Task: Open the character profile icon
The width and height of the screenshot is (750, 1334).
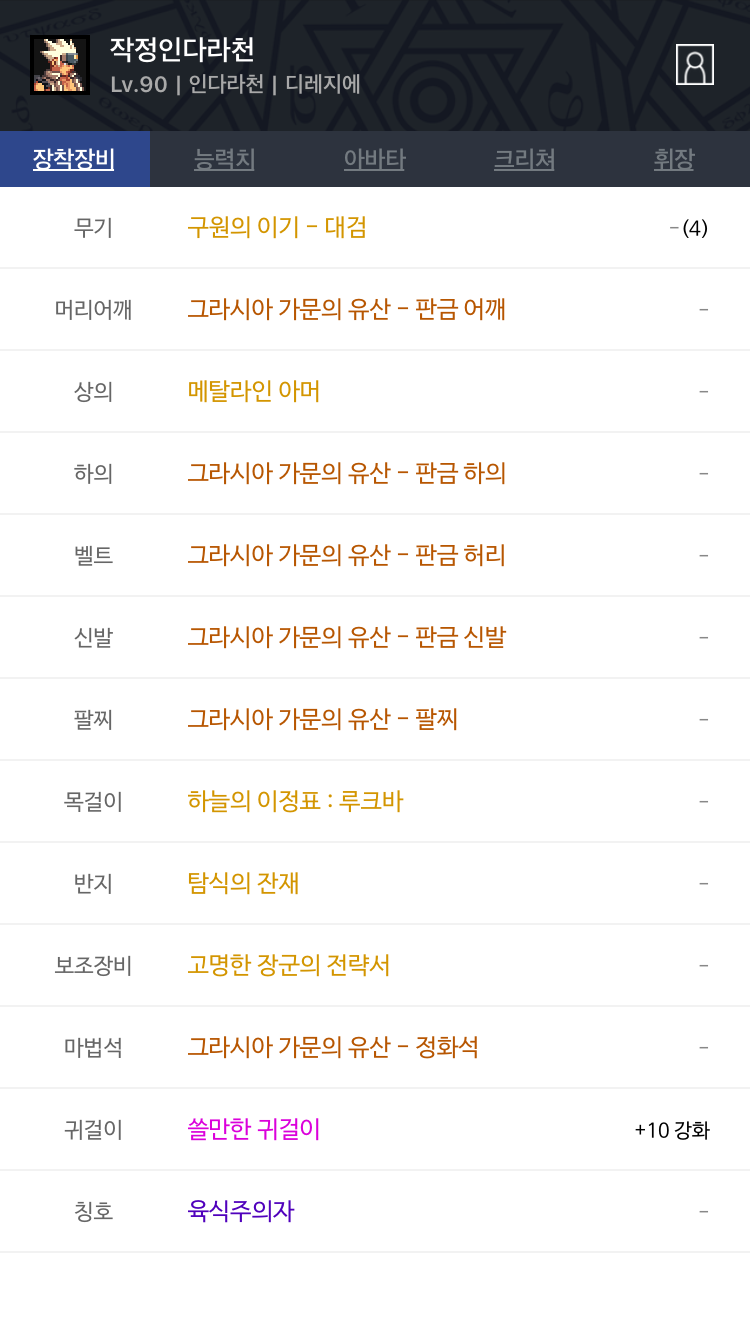Action: [x=695, y=64]
